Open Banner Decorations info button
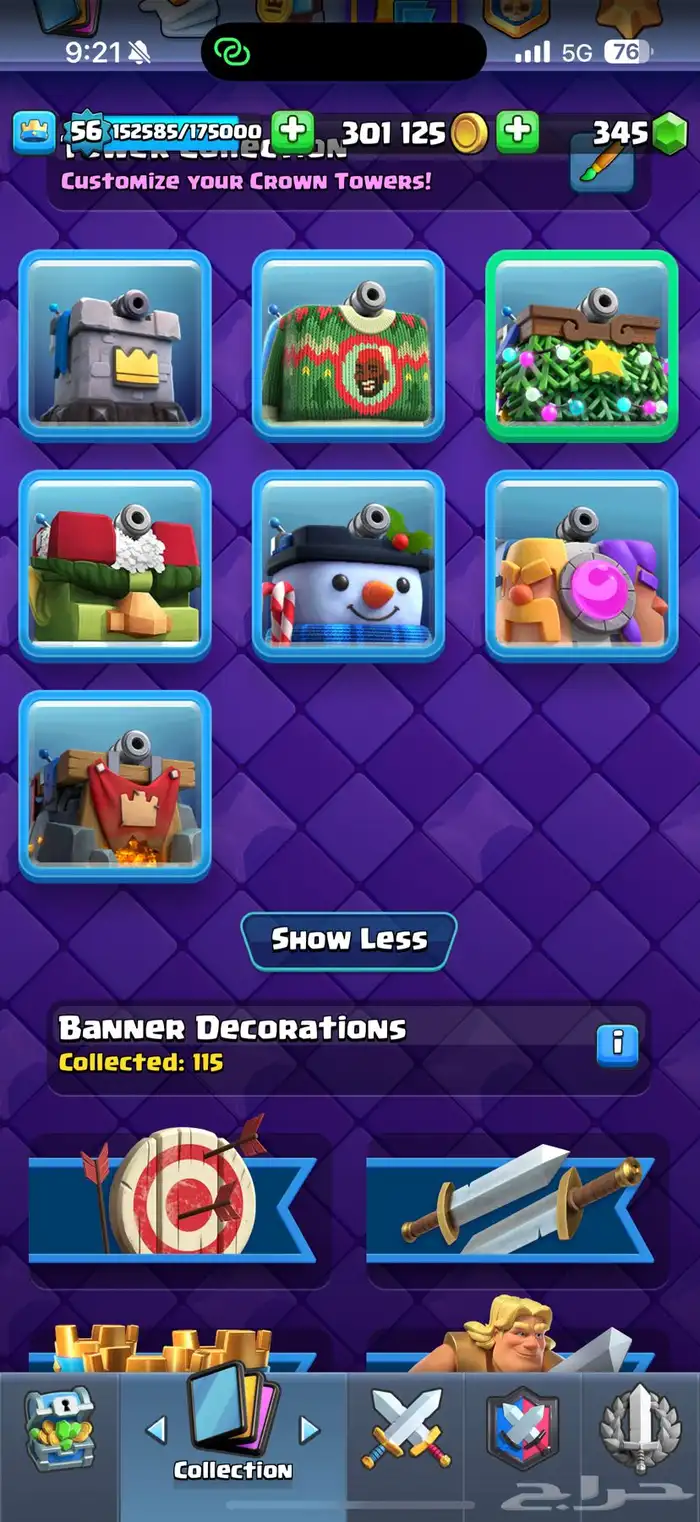 point(617,1045)
